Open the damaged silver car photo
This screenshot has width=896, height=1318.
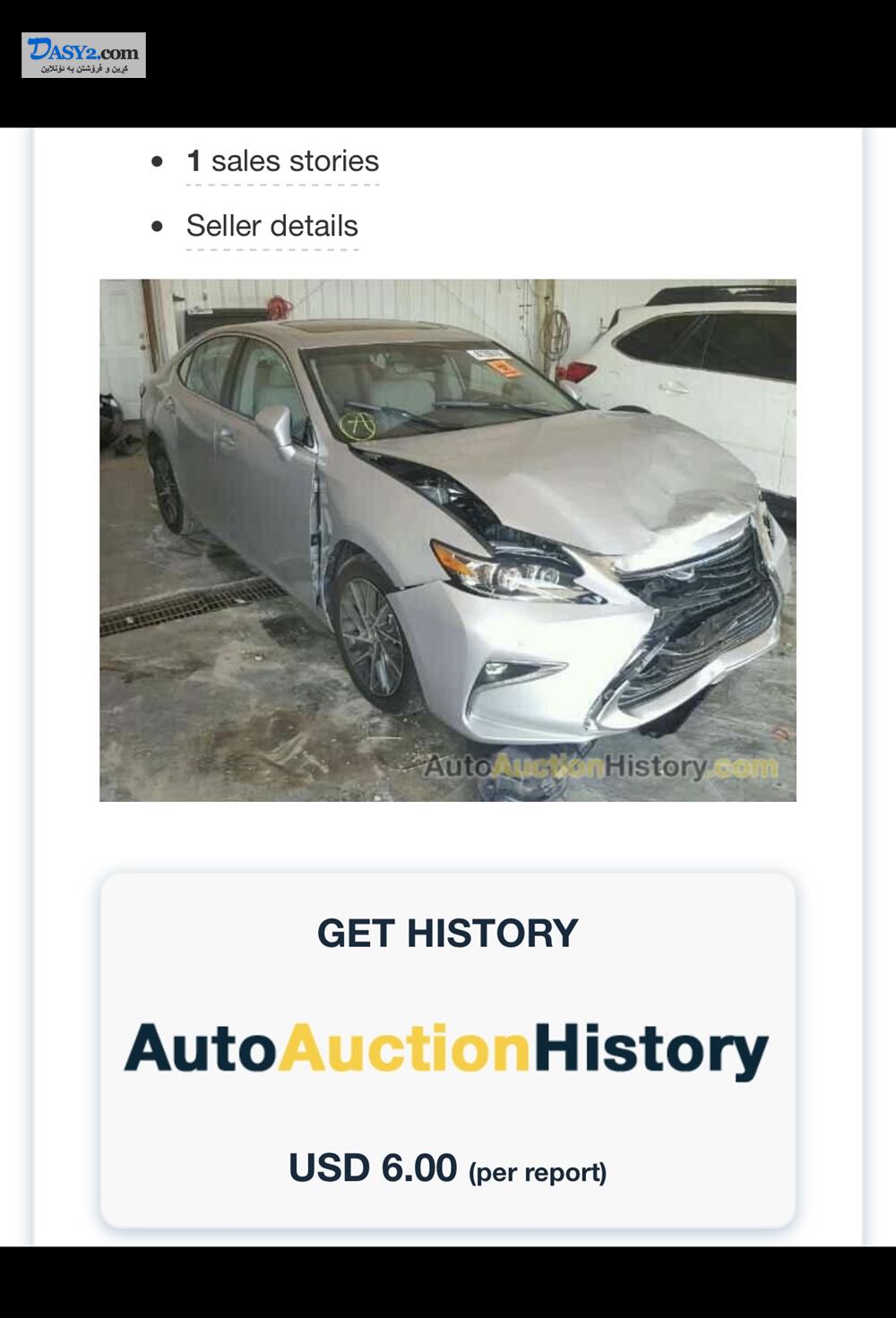click(x=447, y=539)
